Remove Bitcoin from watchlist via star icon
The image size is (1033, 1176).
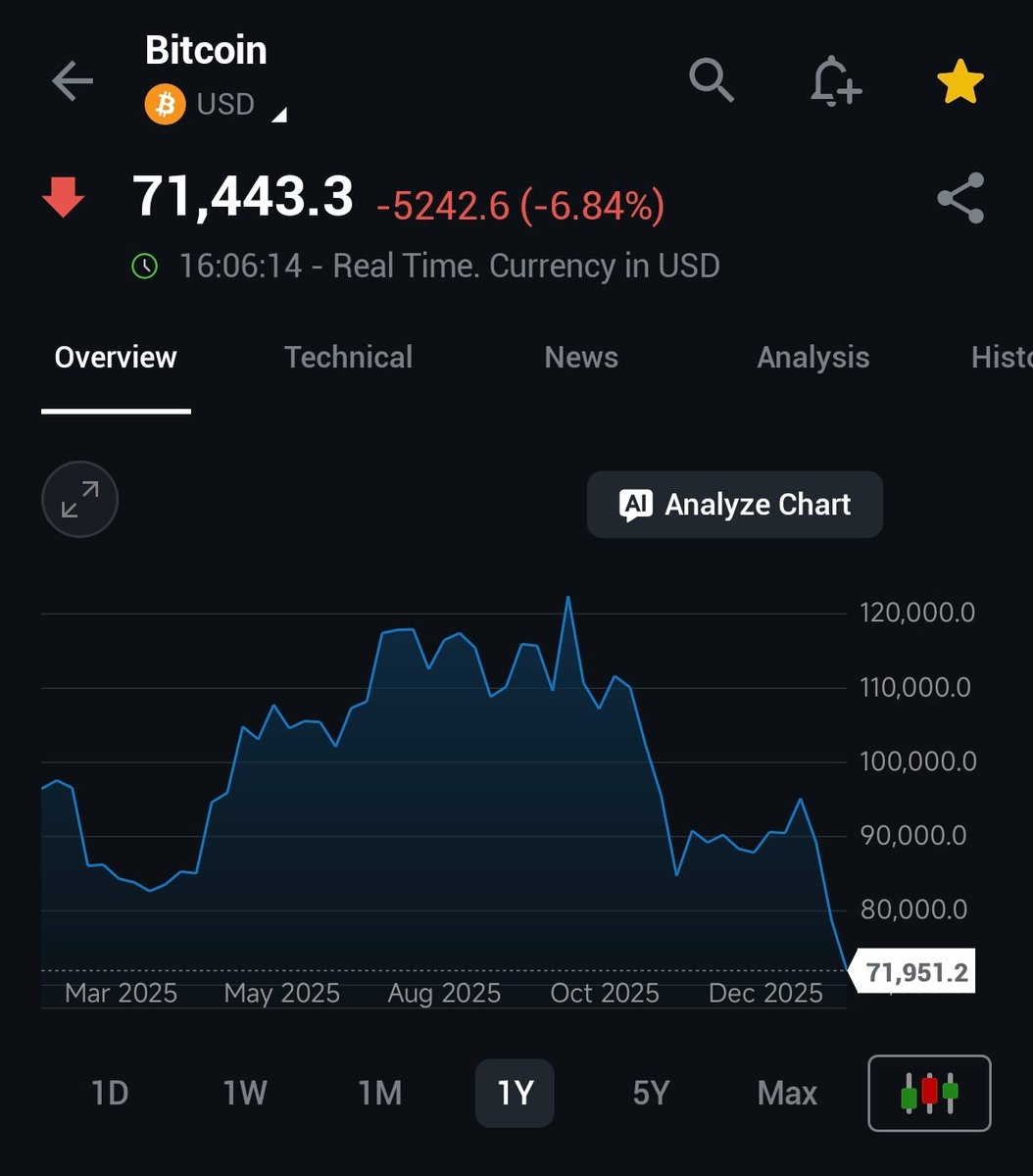point(959,81)
